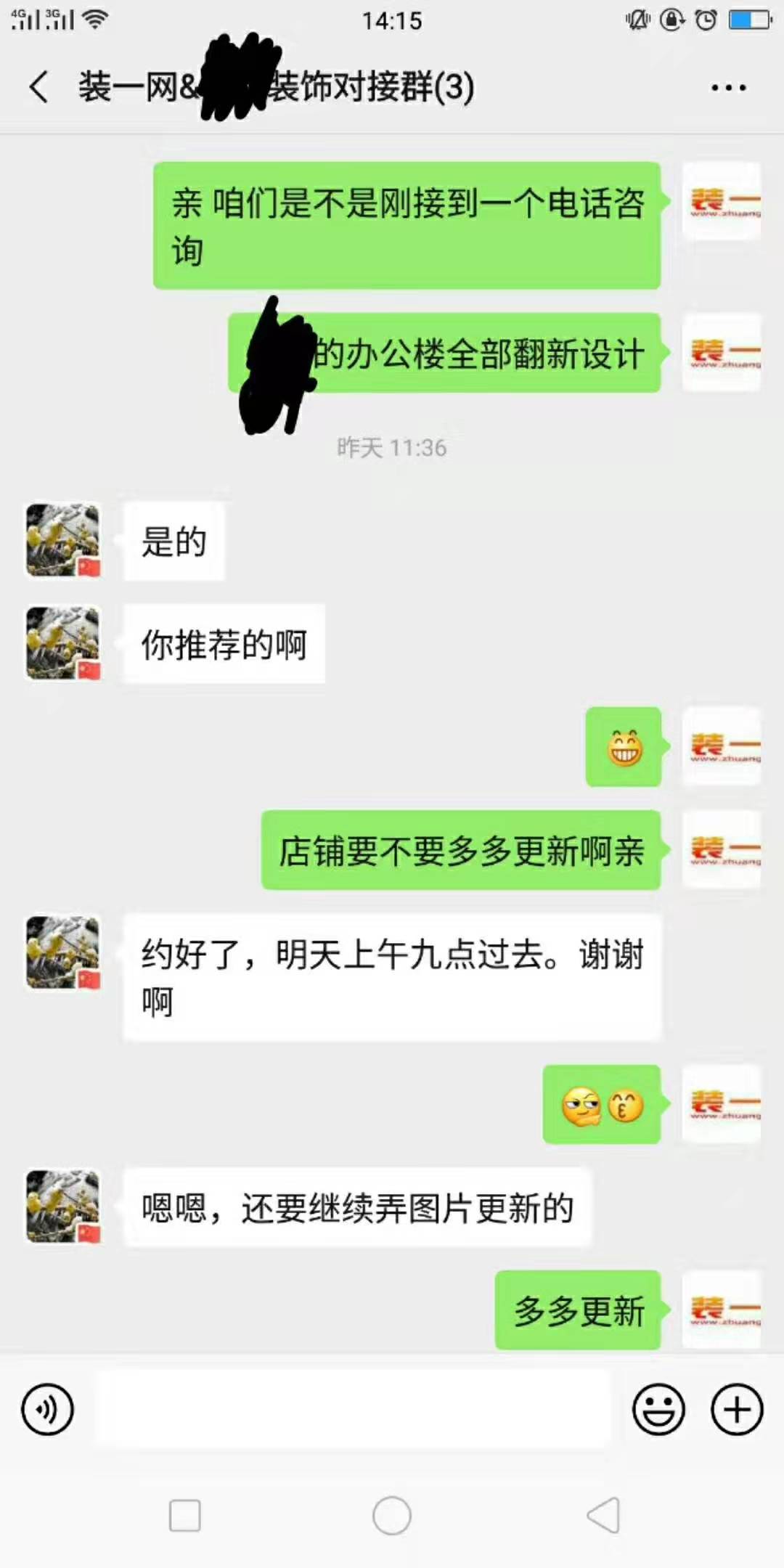Open sender avatar beside "是的" message
Viewport: 784px width, 1568px height.
63,541
